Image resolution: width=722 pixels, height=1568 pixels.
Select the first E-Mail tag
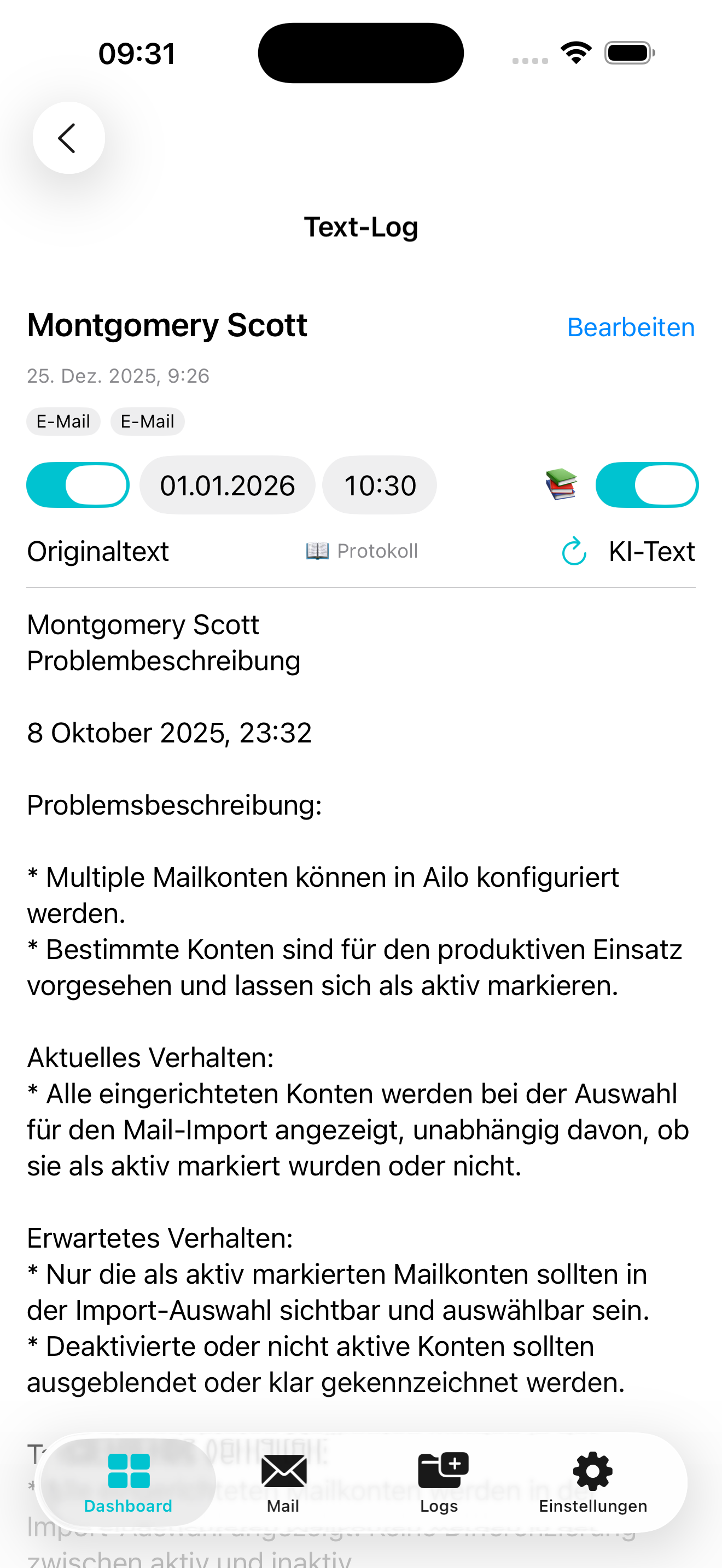point(63,421)
